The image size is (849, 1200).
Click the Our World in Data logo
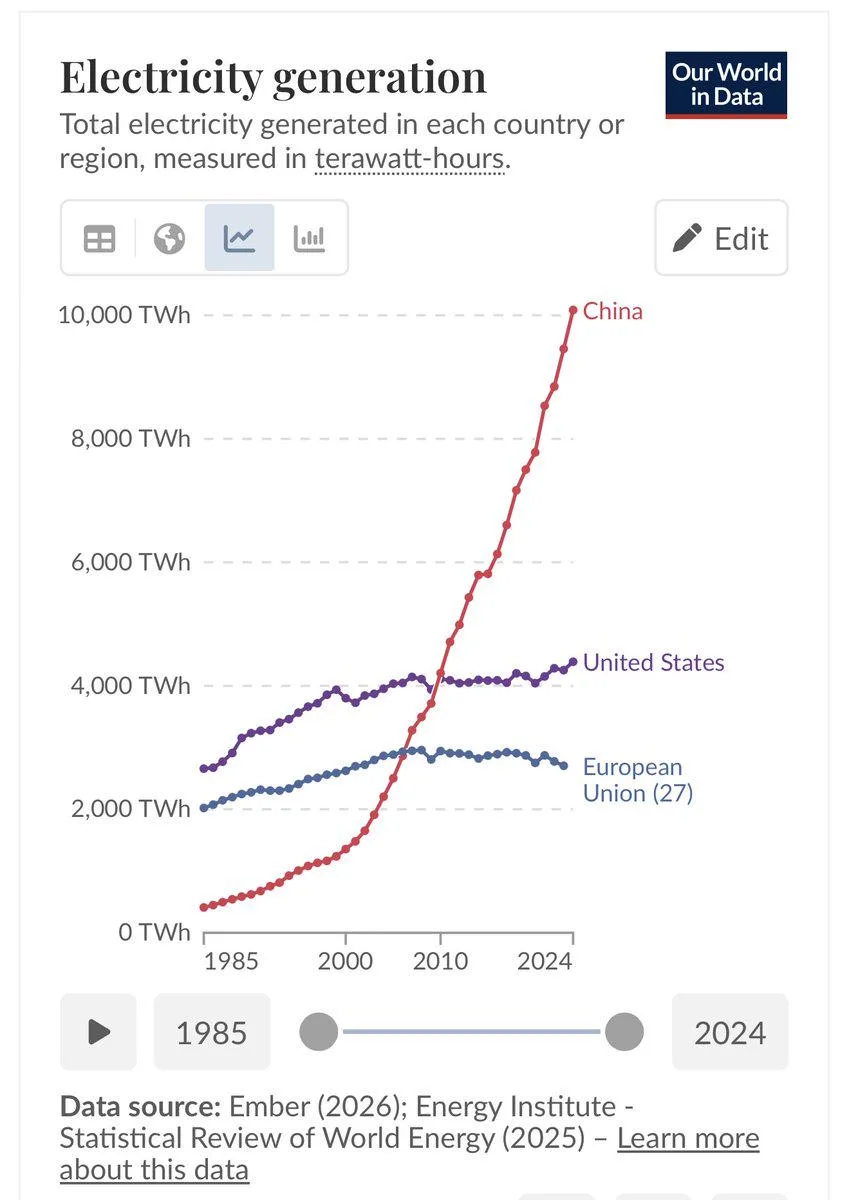(x=726, y=85)
